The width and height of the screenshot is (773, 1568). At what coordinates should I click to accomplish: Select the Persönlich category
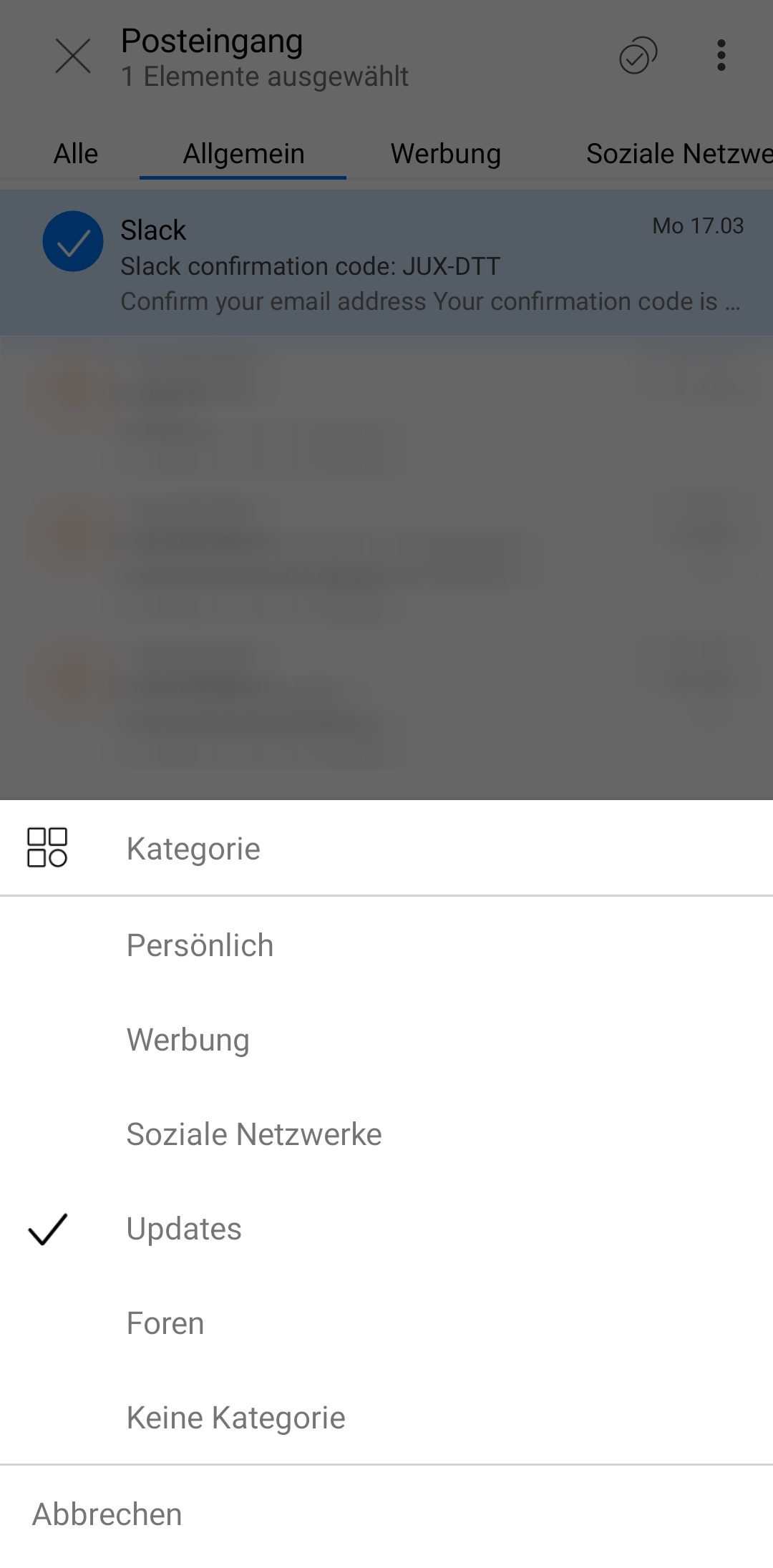pos(386,945)
